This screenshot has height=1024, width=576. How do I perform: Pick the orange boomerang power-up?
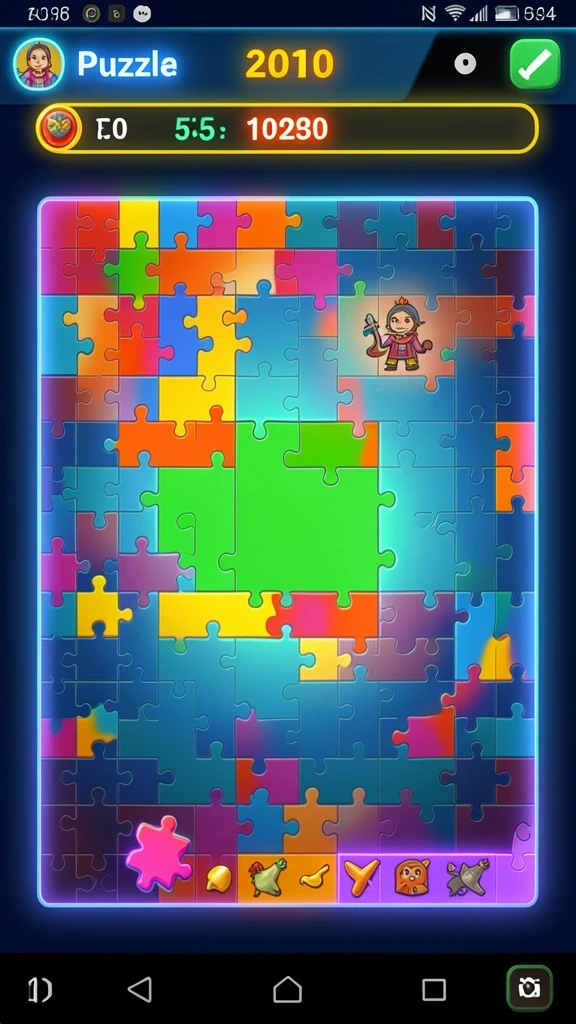(x=362, y=877)
